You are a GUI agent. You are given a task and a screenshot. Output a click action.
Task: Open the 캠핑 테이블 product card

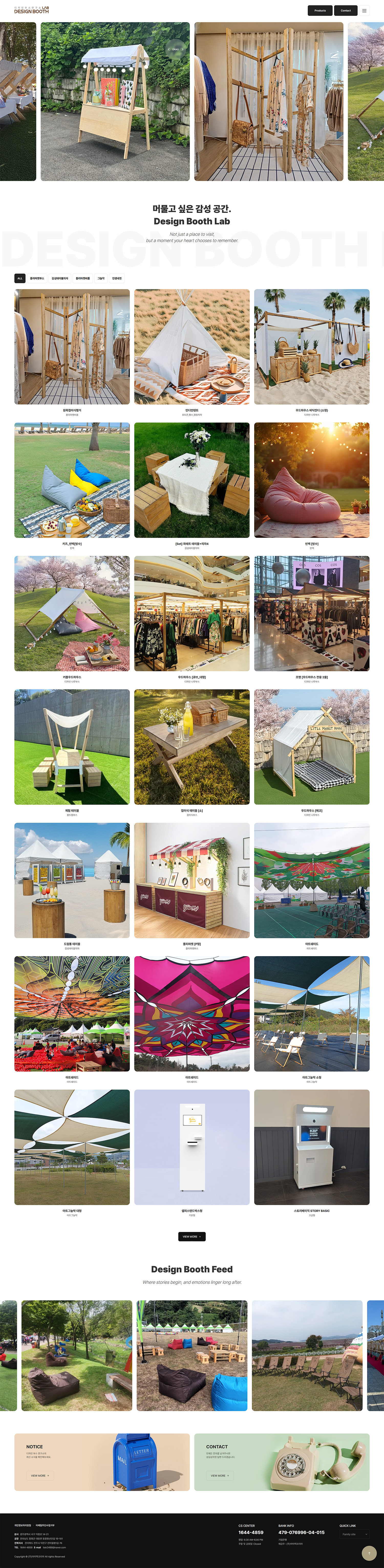[x=72, y=747]
